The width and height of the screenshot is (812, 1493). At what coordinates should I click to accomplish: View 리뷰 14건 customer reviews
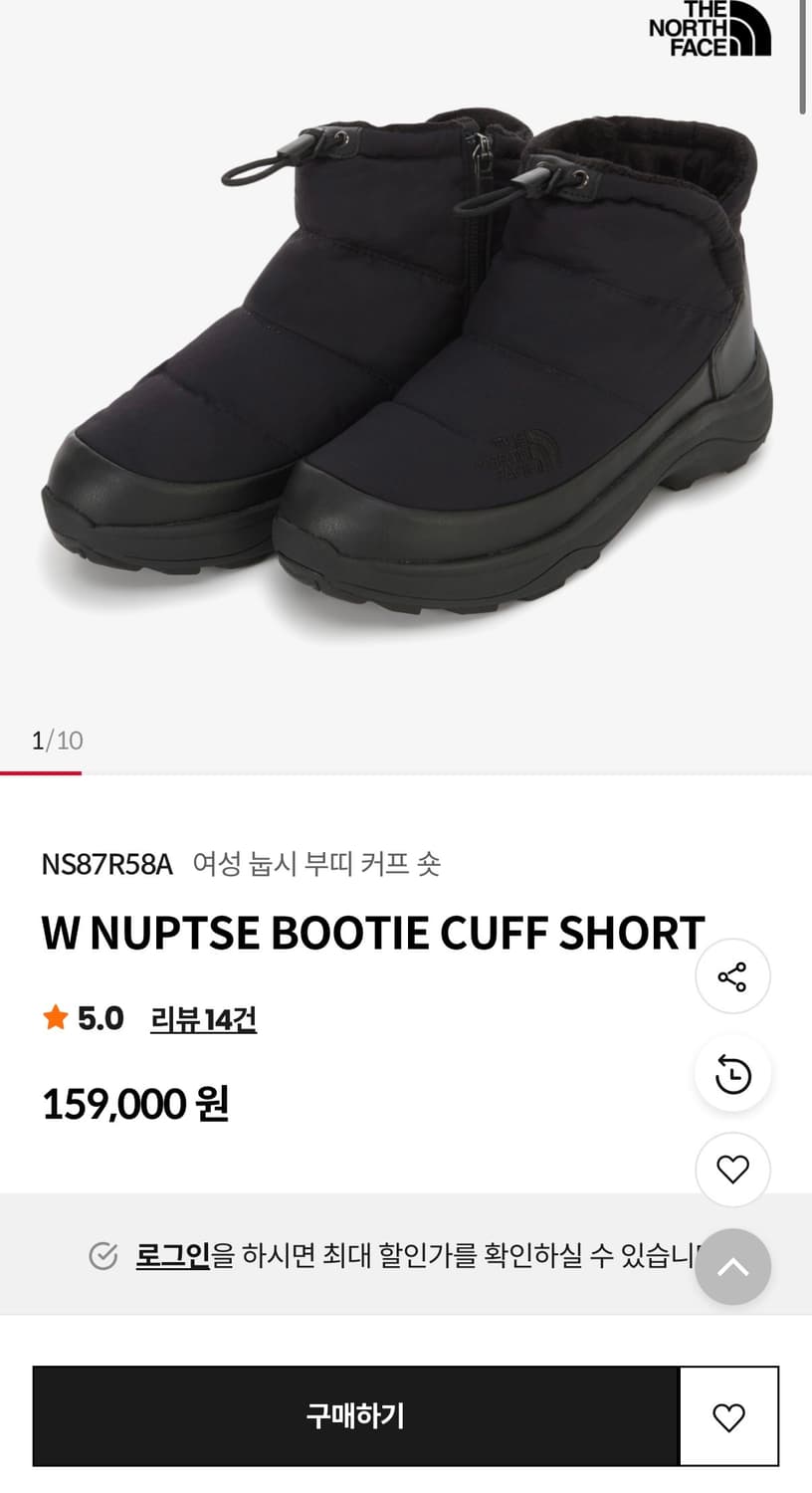point(203,1017)
